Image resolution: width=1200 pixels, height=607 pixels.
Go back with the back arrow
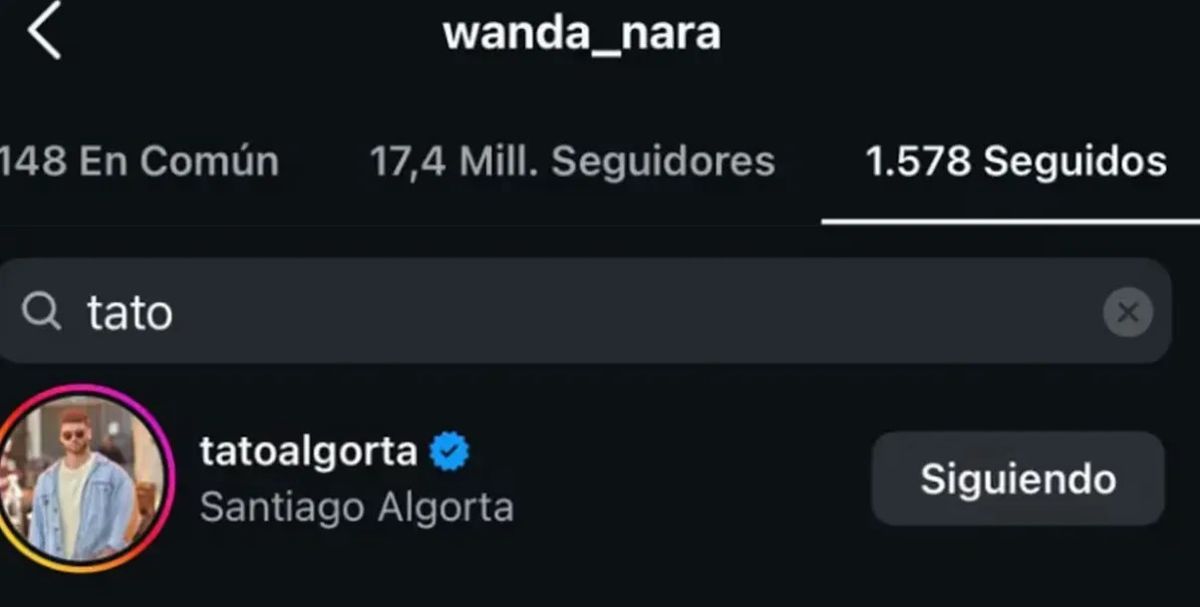point(45,34)
